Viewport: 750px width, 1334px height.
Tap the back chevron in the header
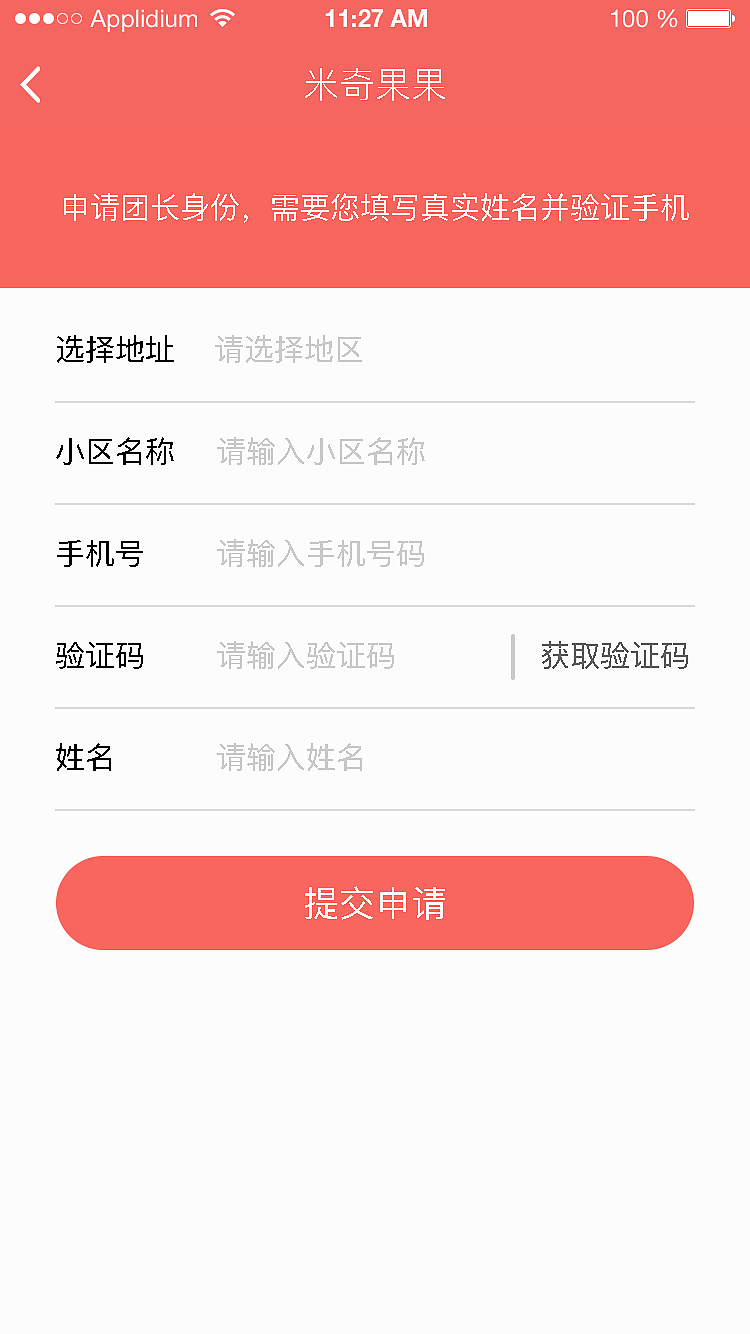point(30,85)
